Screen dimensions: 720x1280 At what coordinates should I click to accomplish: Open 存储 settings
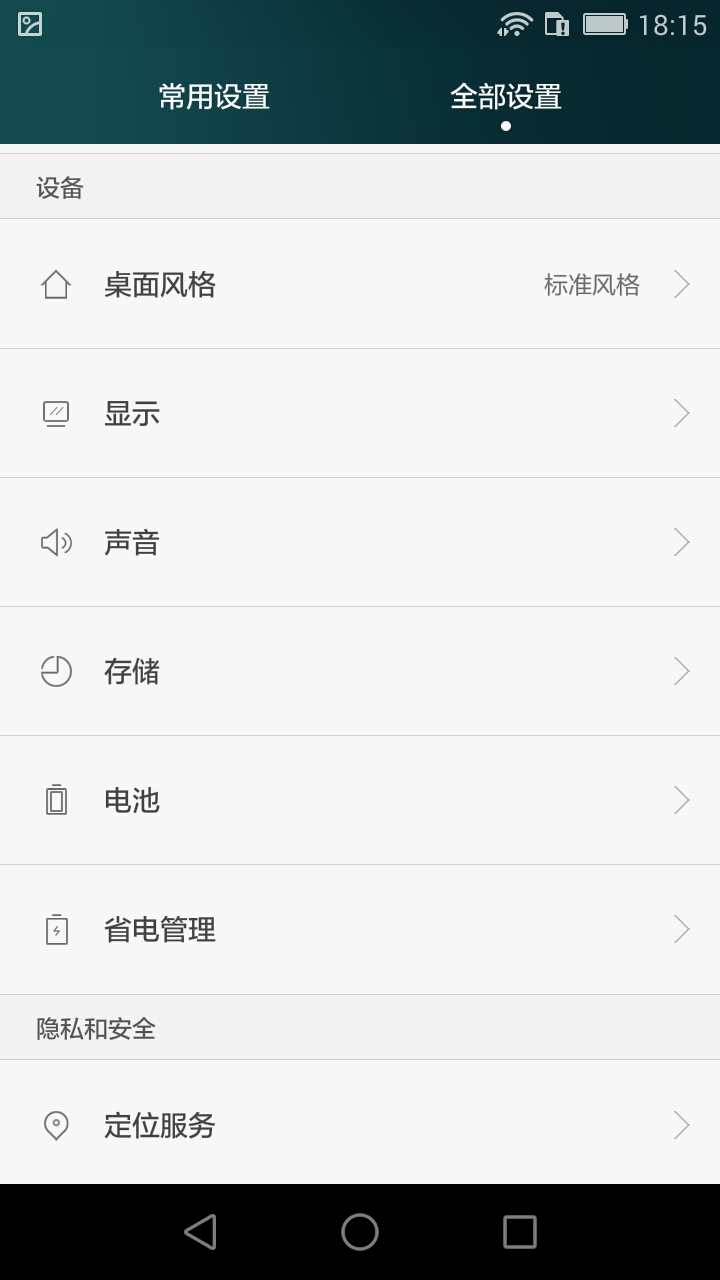[360, 672]
